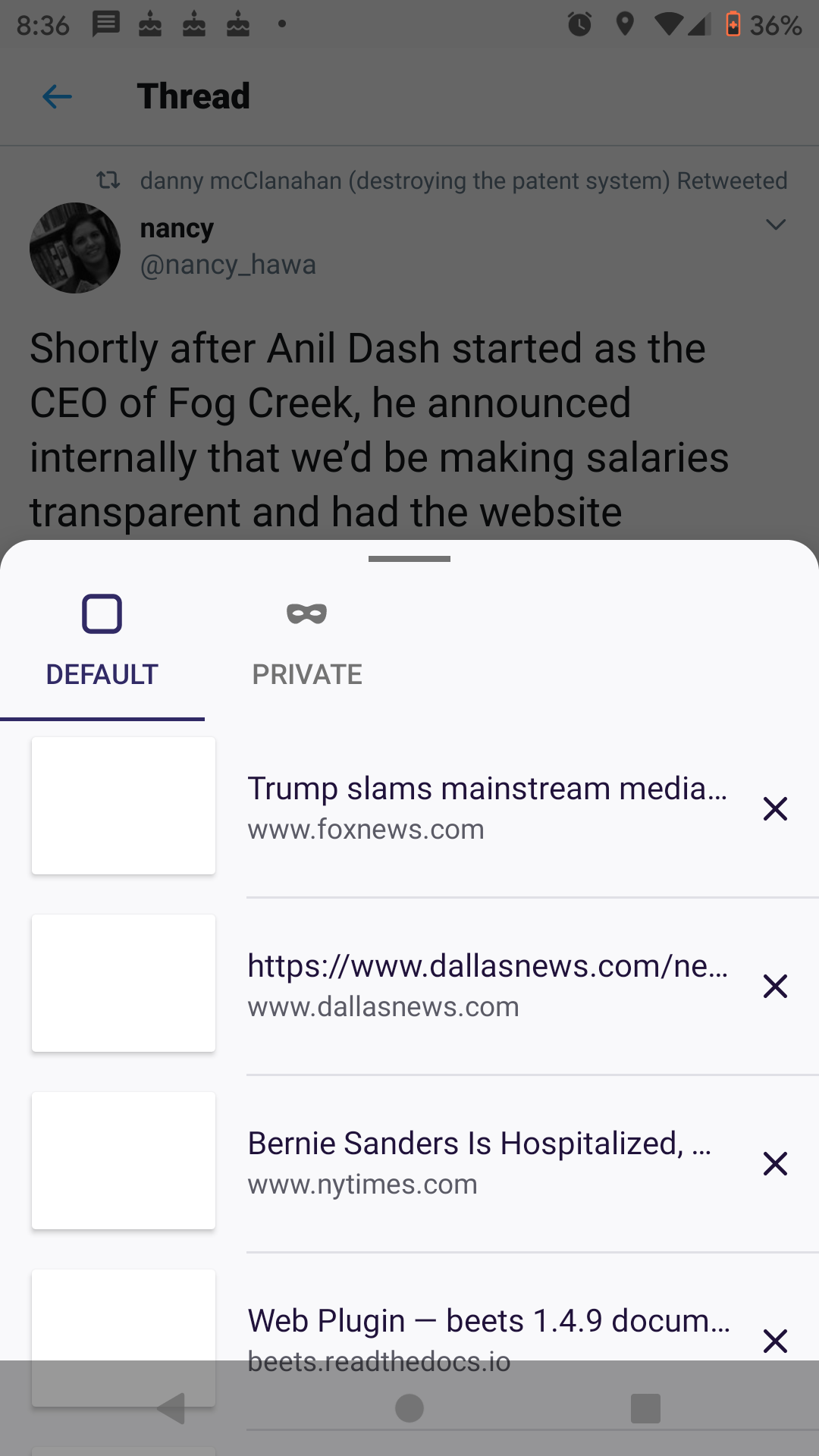Switch to the Private tabs section
This screenshot has width=819, height=1456.
click(306, 642)
